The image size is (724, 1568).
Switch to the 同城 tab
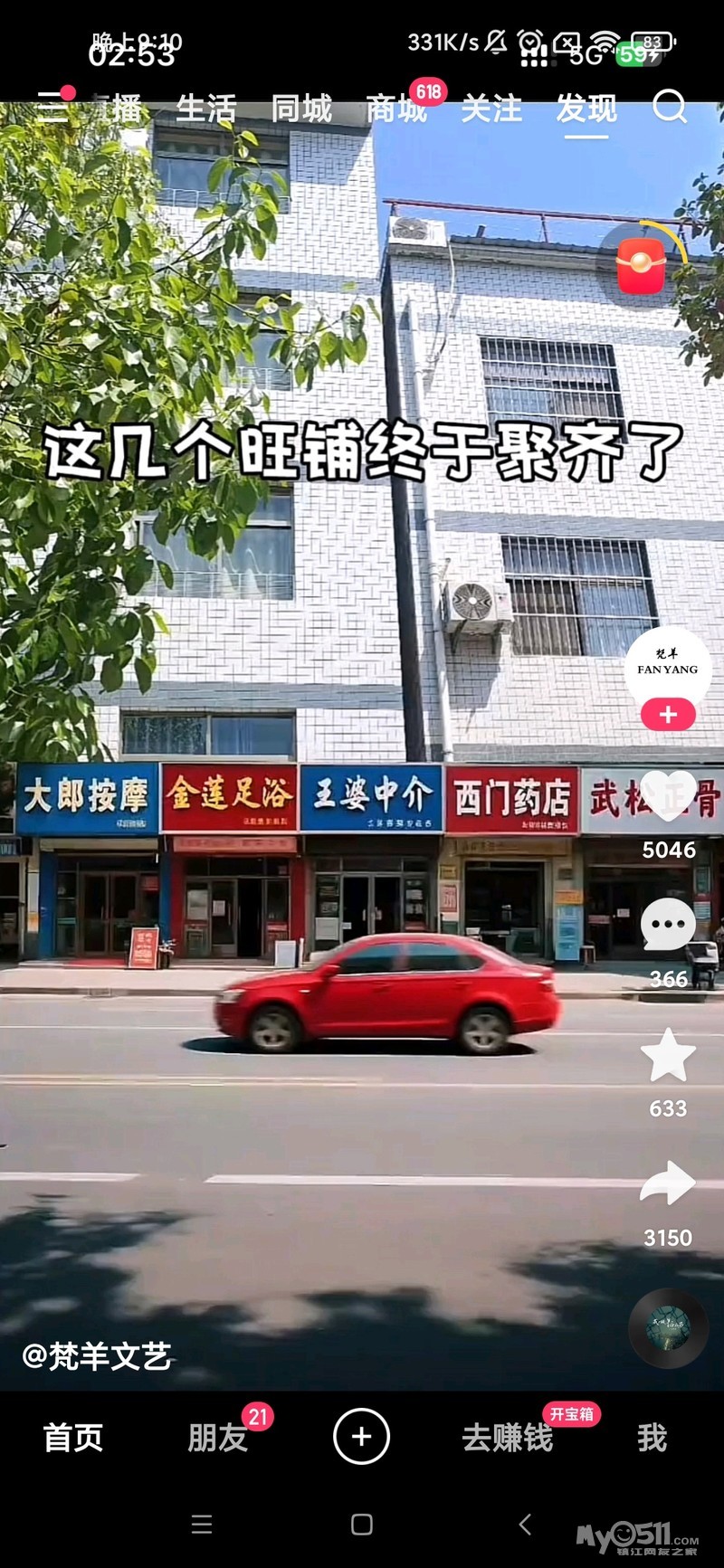point(301,109)
